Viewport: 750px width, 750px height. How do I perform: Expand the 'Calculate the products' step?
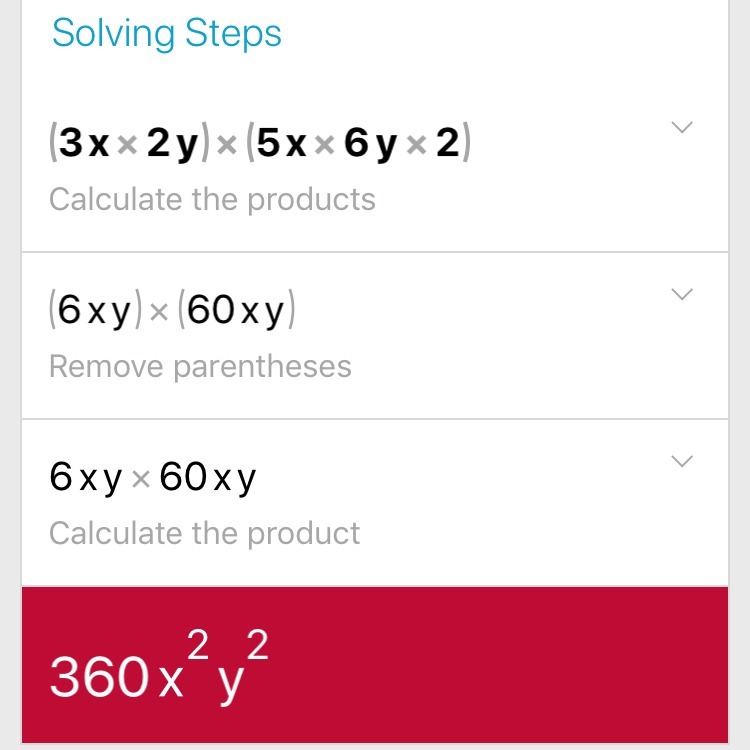coord(682,128)
